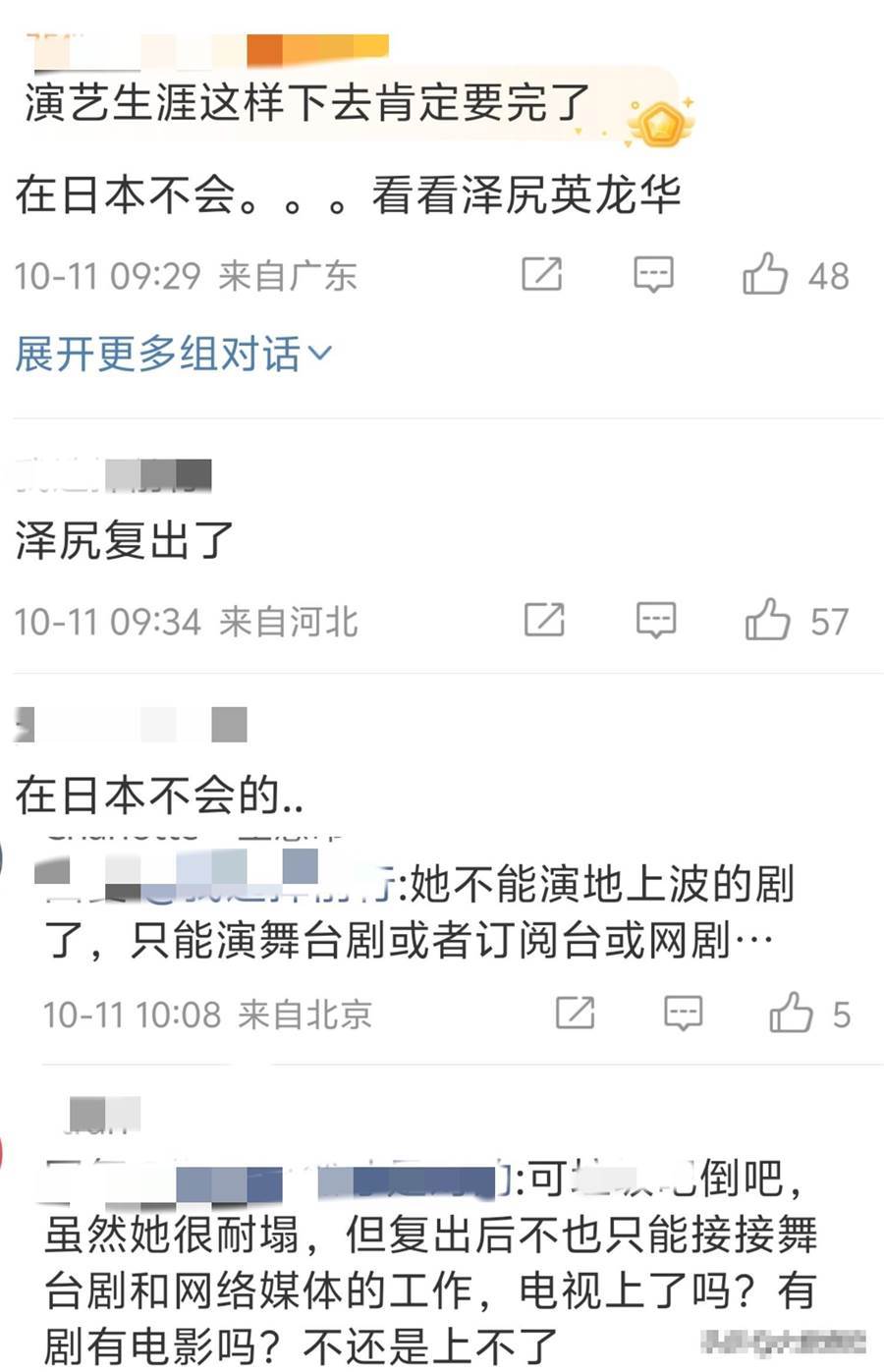Like the comment with 48 likes

(x=766, y=274)
